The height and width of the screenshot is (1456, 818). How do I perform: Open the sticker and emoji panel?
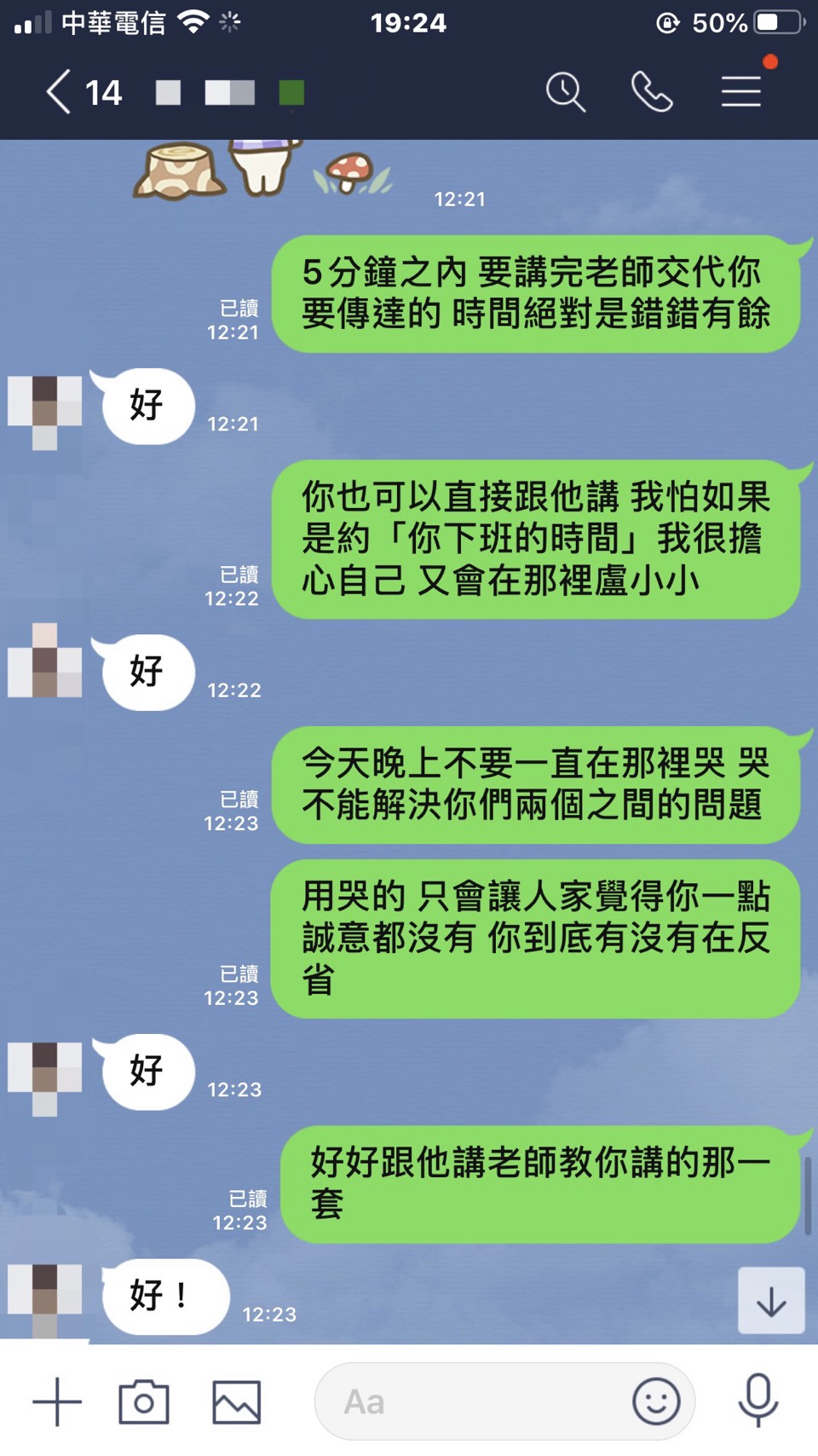pos(656,1401)
